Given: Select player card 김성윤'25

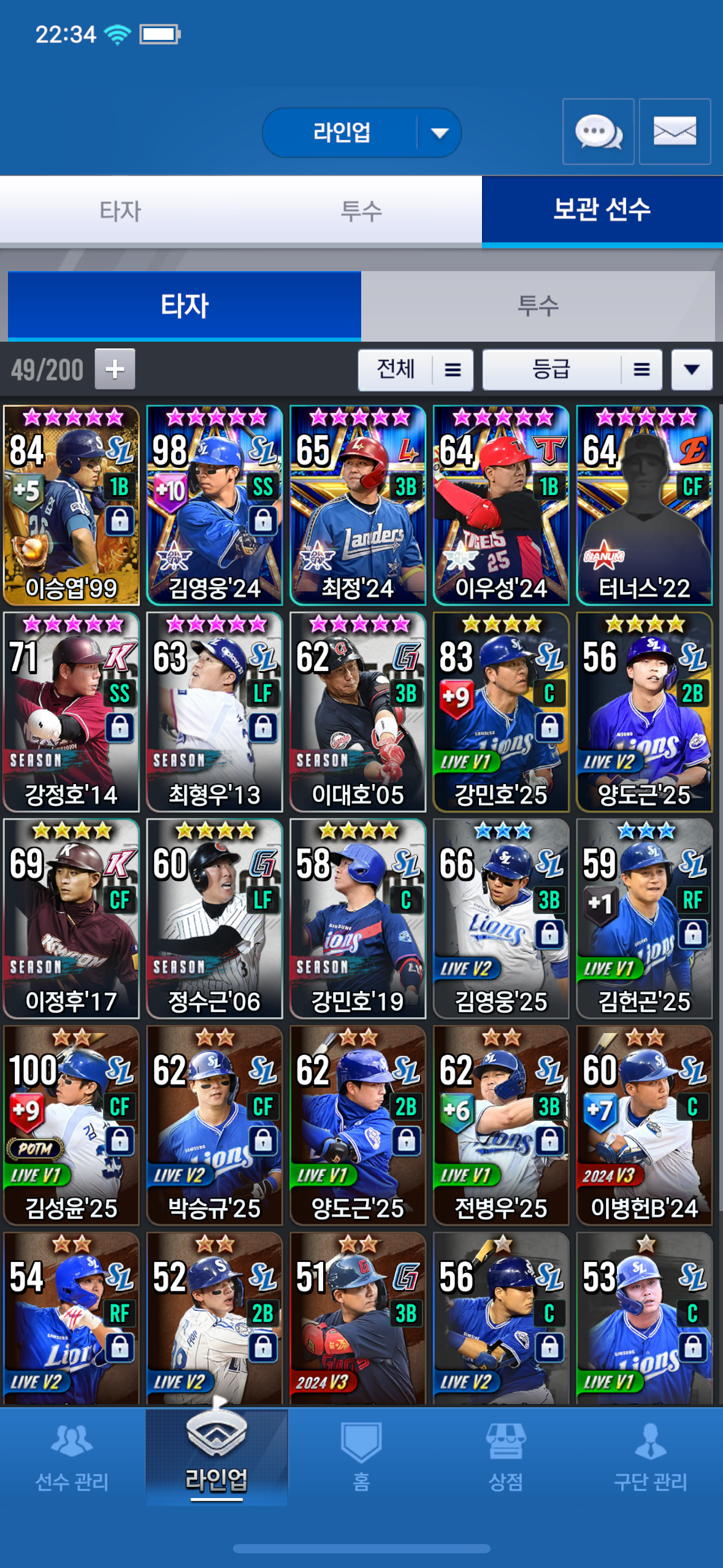Looking at the screenshot, I should (71, 1125).
